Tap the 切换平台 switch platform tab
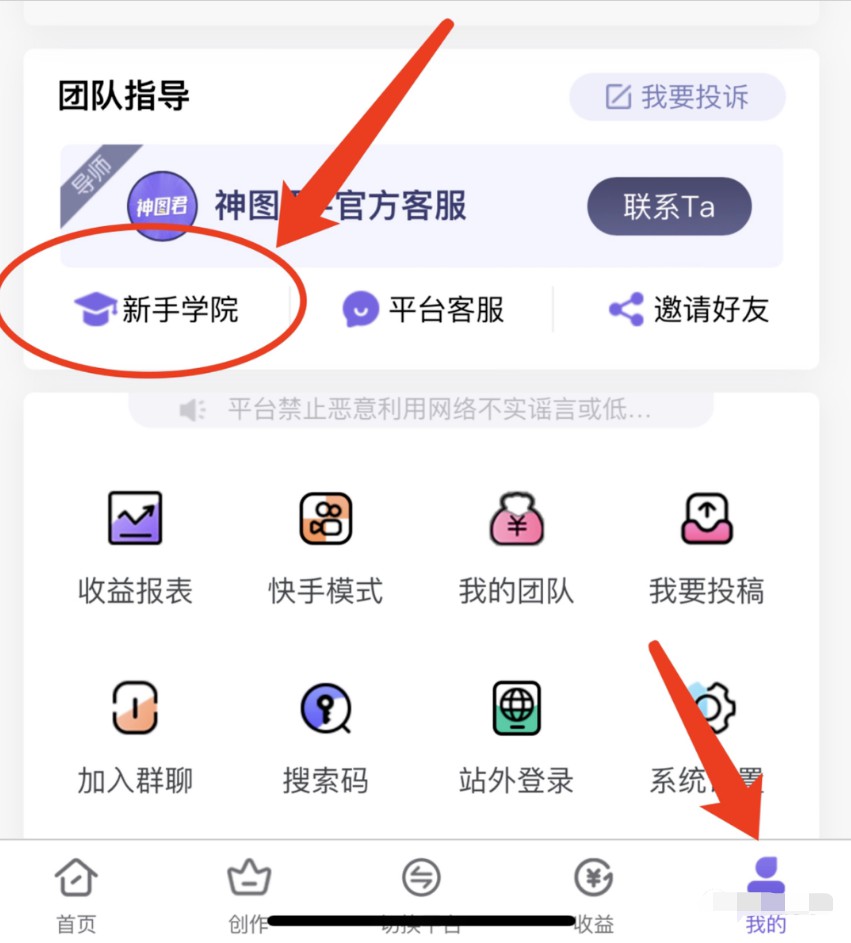Viewport: 851px width, 943px height. 421,892
